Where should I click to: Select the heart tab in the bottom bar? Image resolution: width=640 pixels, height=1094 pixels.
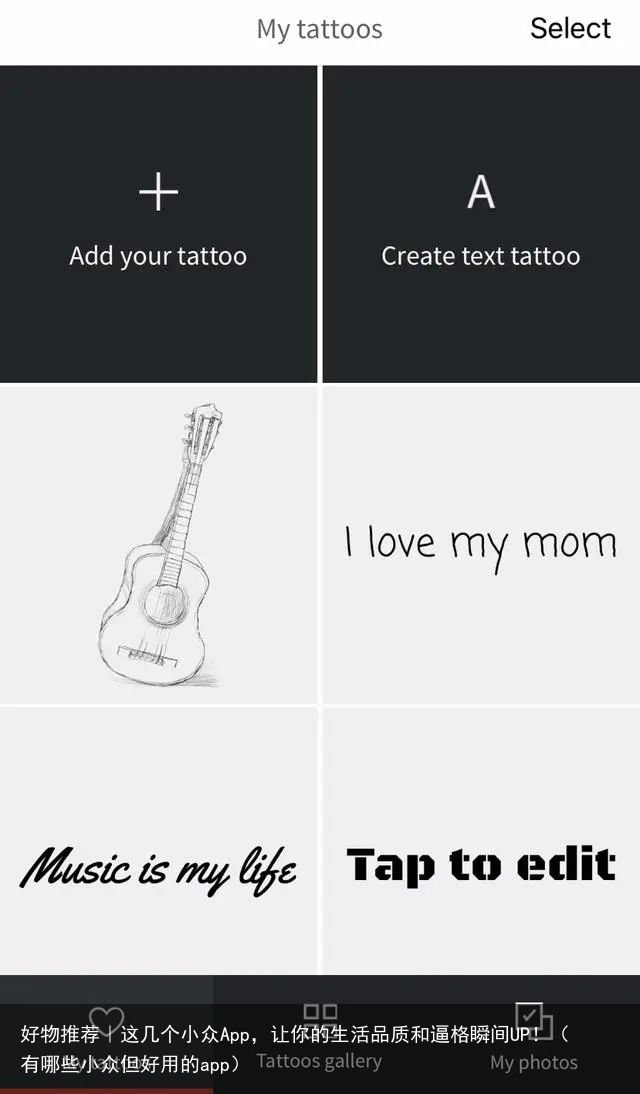(x=106, y=1030)
